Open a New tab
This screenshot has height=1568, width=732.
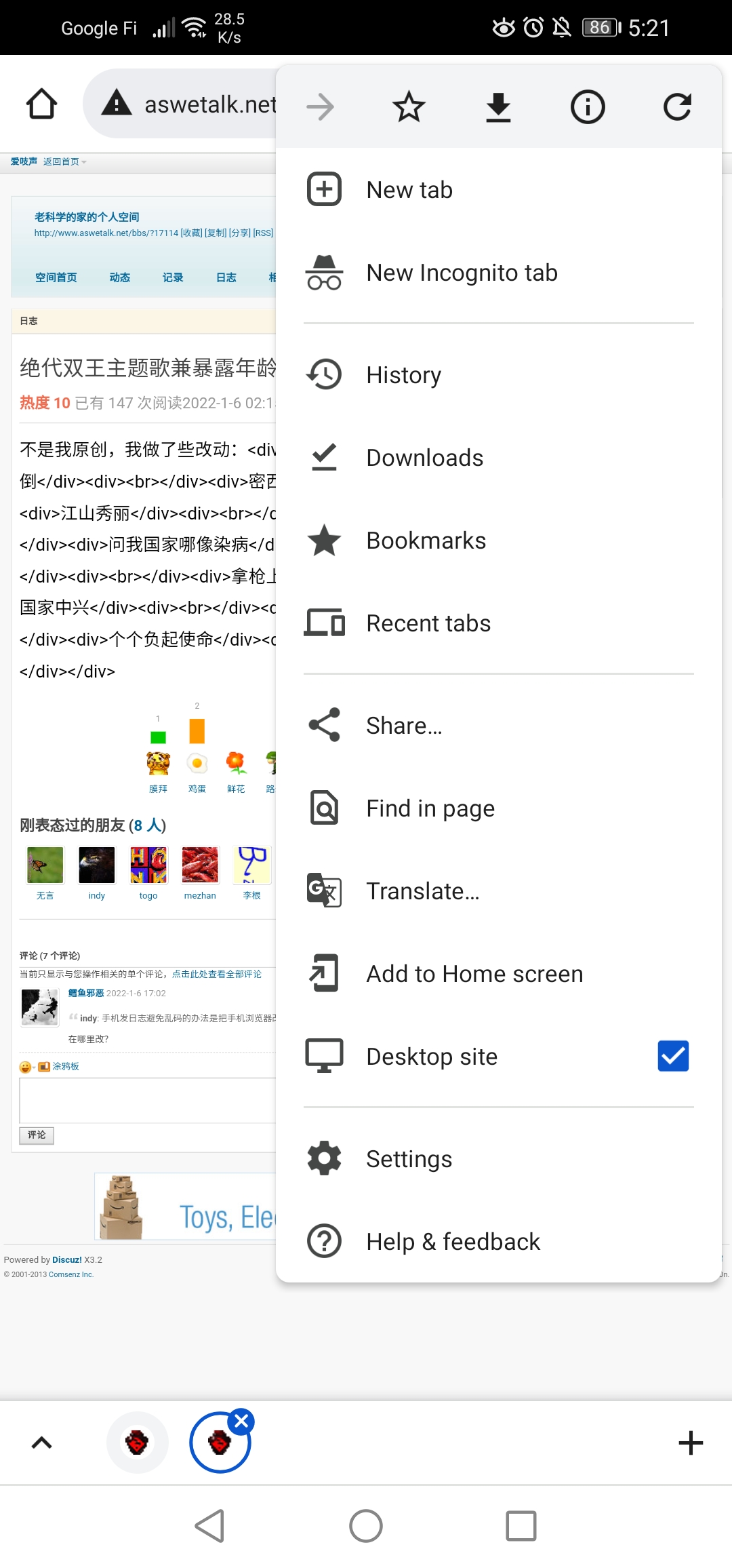[409, 190]
